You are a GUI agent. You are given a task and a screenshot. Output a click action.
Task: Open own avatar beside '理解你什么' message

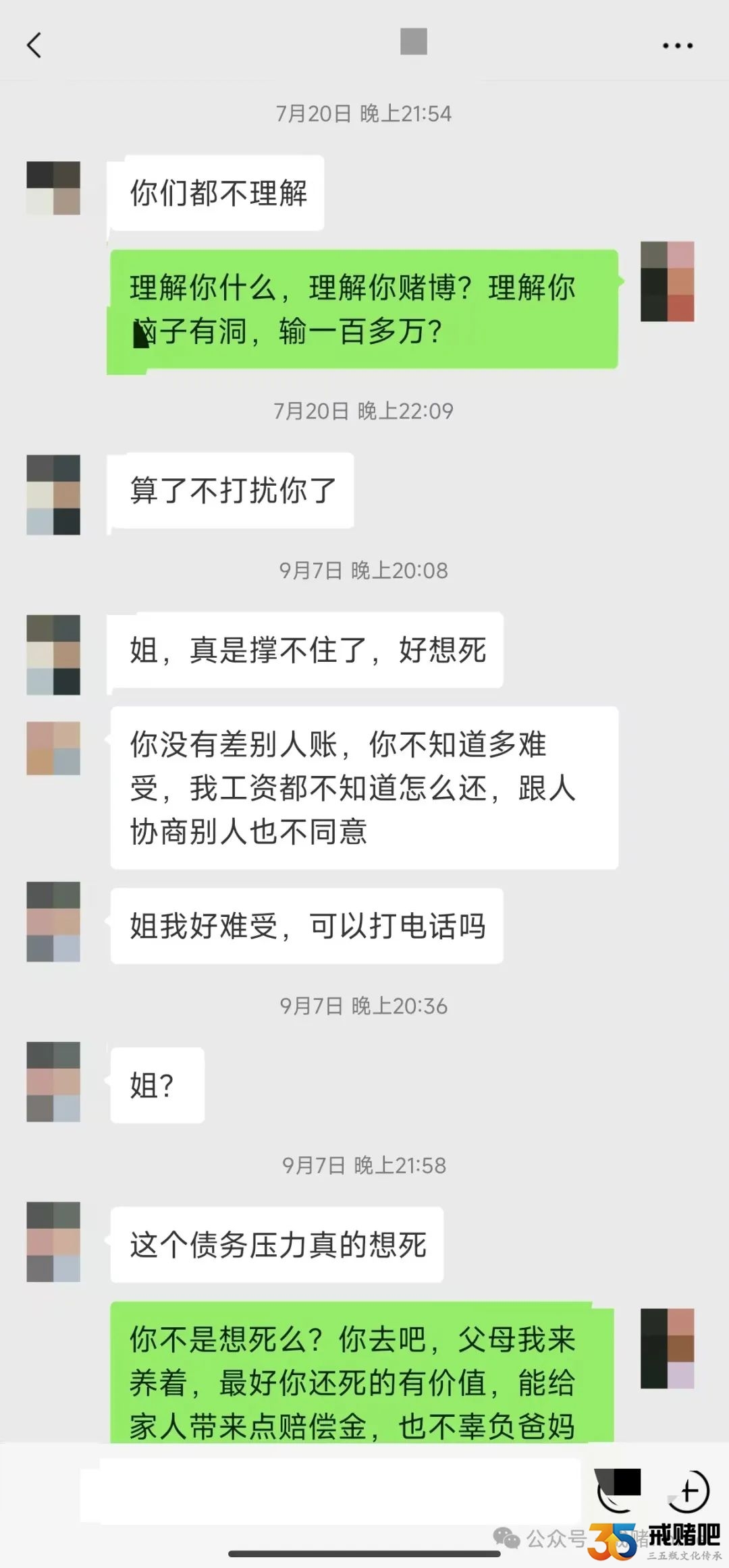(667, 281)
